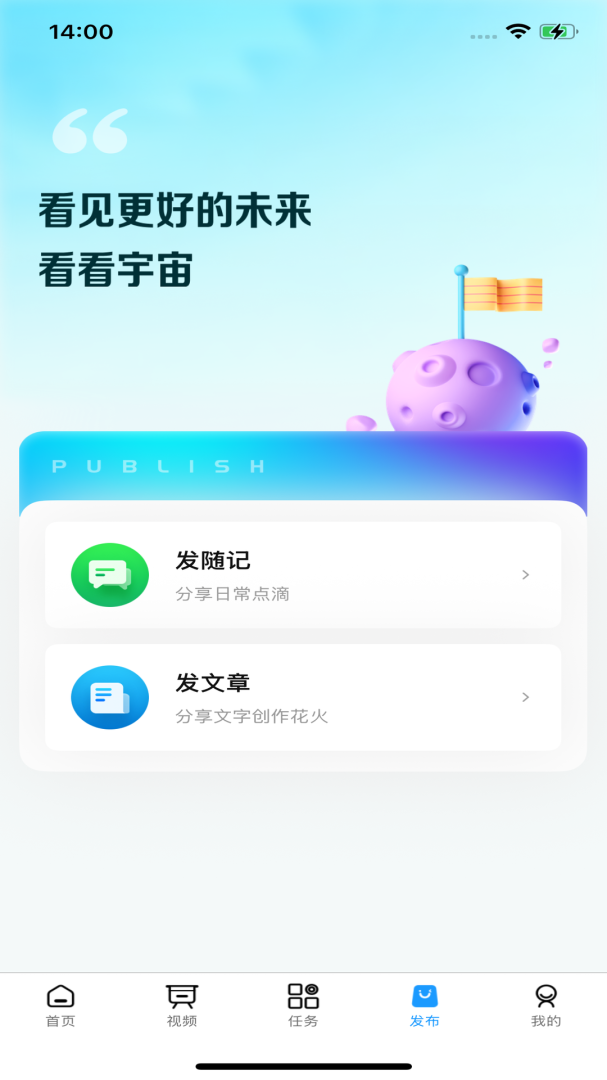Screen dimensions: 607x1080
Task: Open 发文章 to write an article
Action: point(302,697)
